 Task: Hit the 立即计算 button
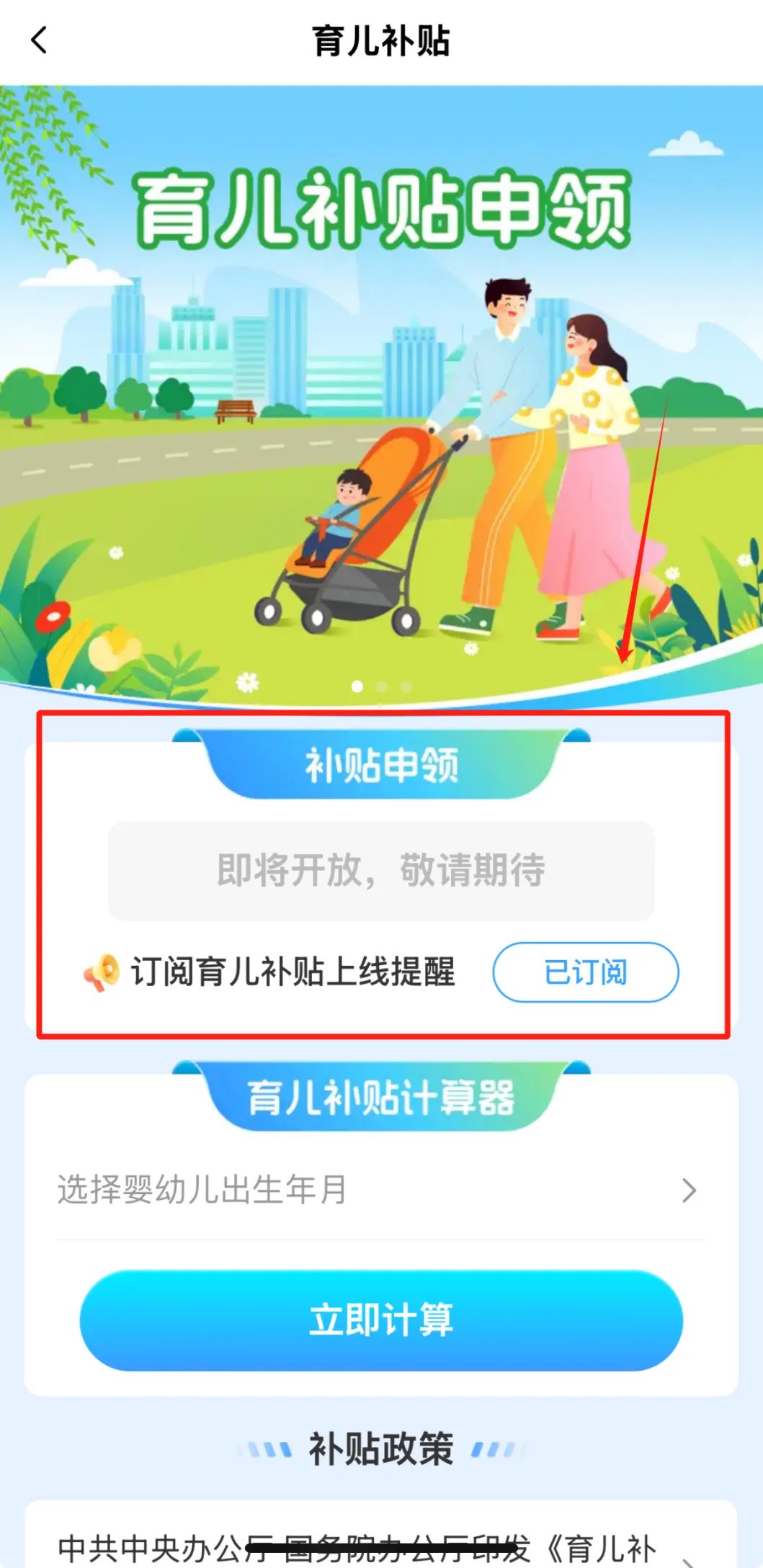tap(381, 1320)
